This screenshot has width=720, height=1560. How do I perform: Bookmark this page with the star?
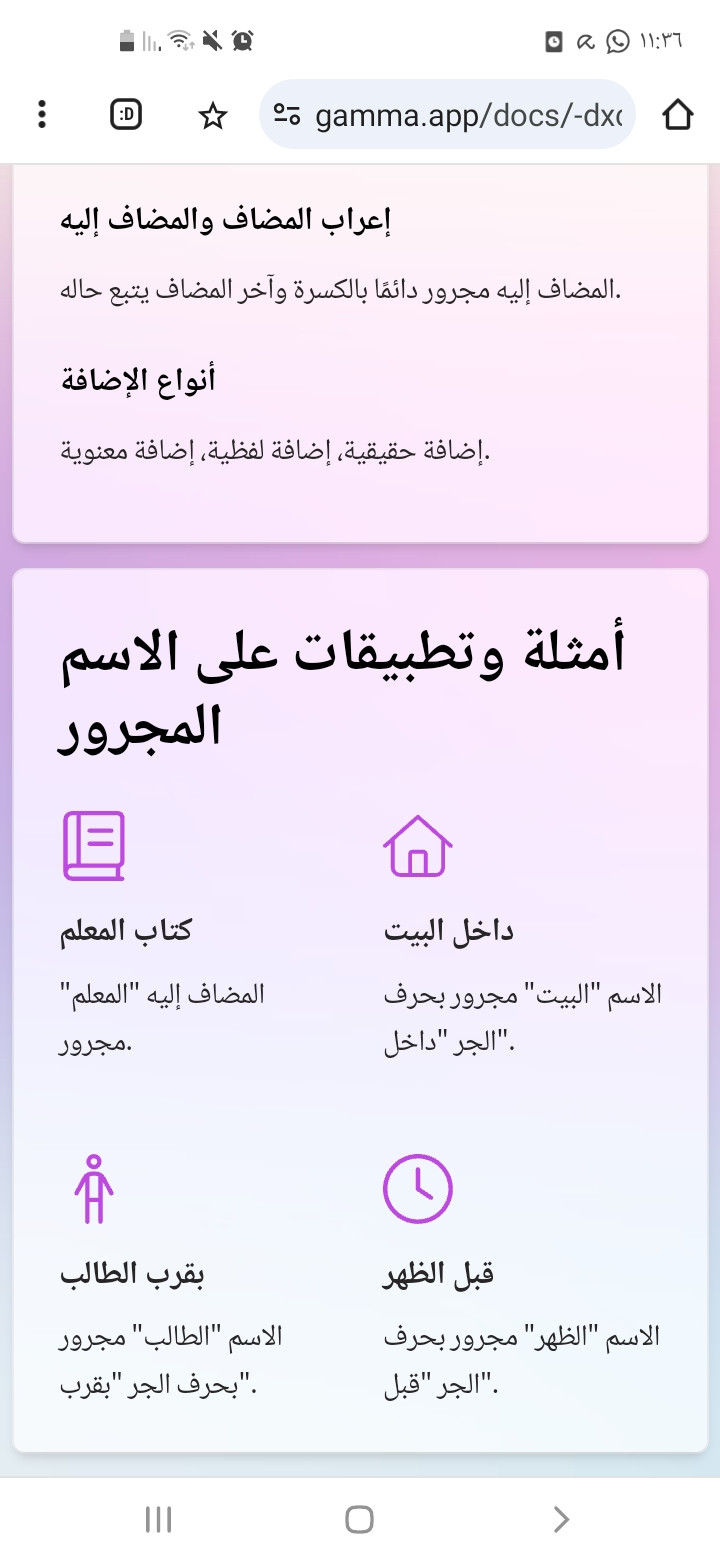212,116
